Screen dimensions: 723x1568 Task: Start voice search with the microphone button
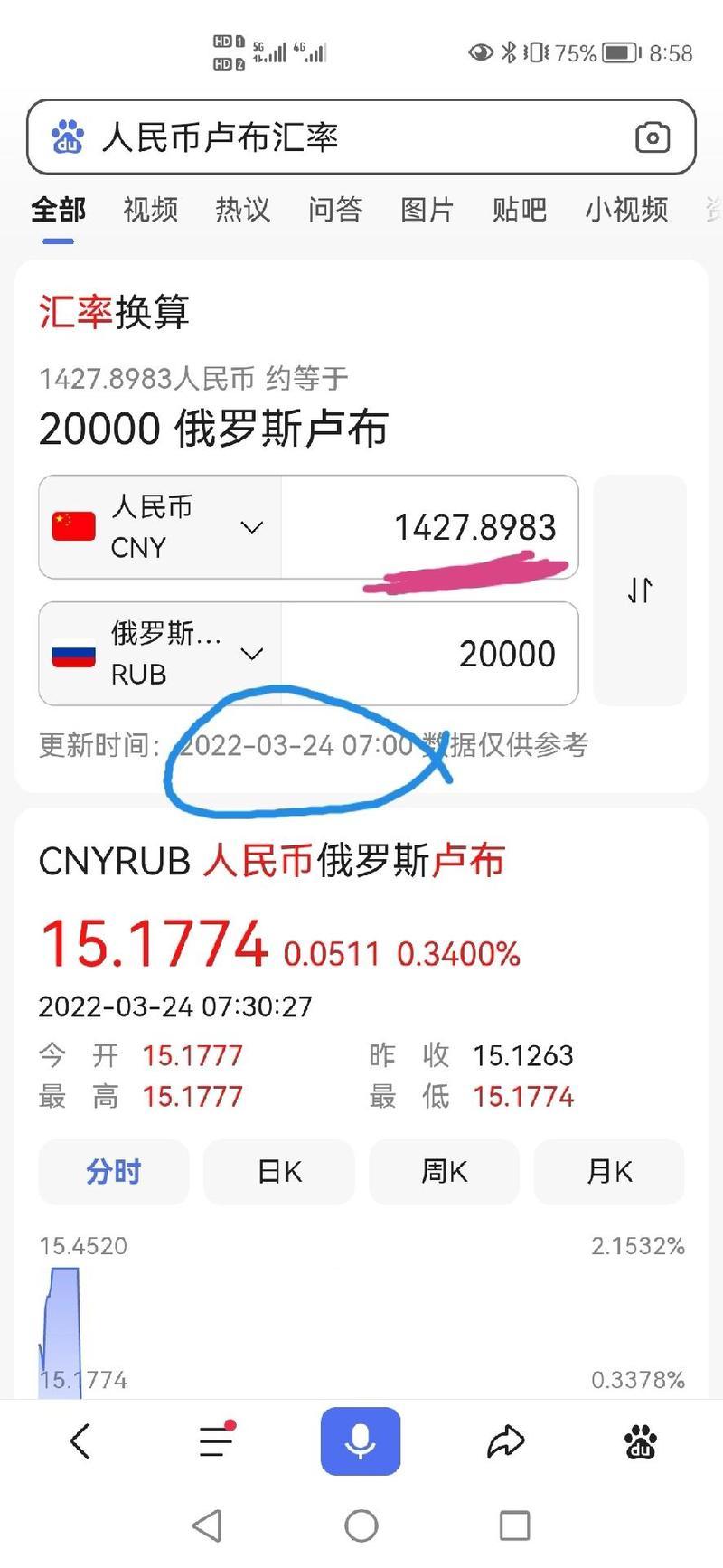(361, 1441)
